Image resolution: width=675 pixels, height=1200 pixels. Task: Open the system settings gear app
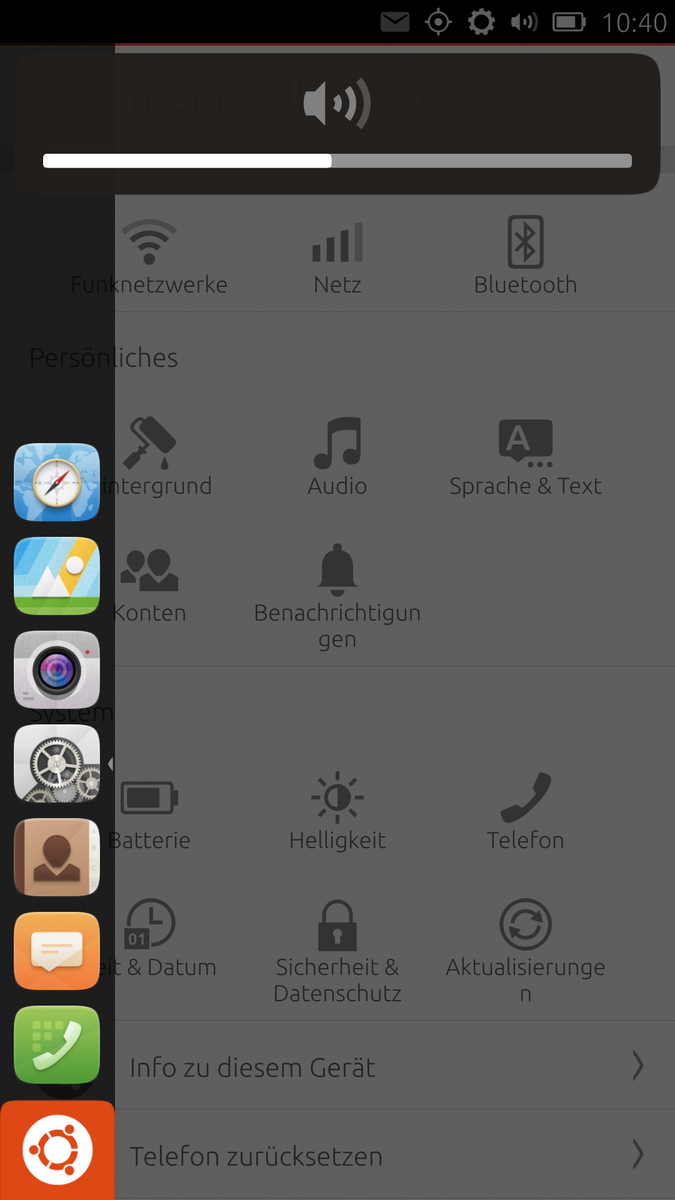pyautogui.click(x=57, y=764)
